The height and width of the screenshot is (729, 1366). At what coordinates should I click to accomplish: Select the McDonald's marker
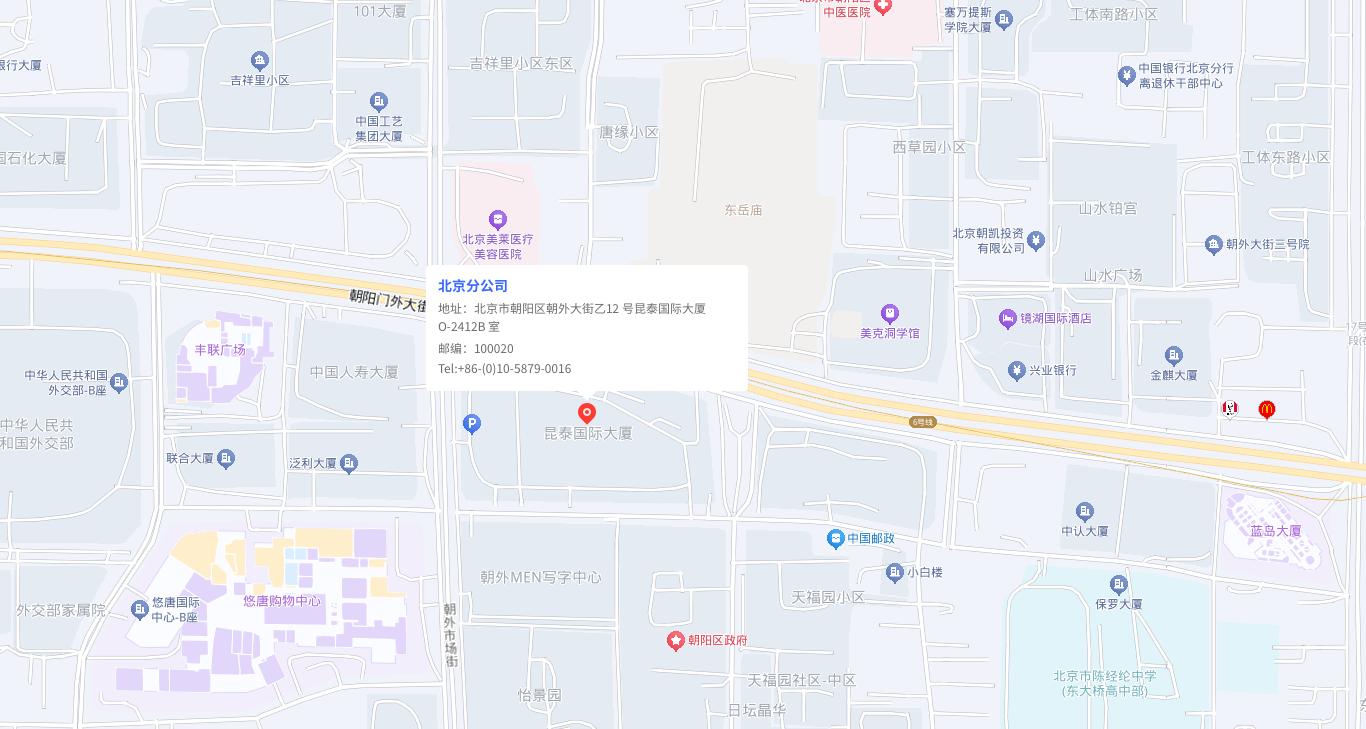pyautogui.click(x=1267, y=408)
